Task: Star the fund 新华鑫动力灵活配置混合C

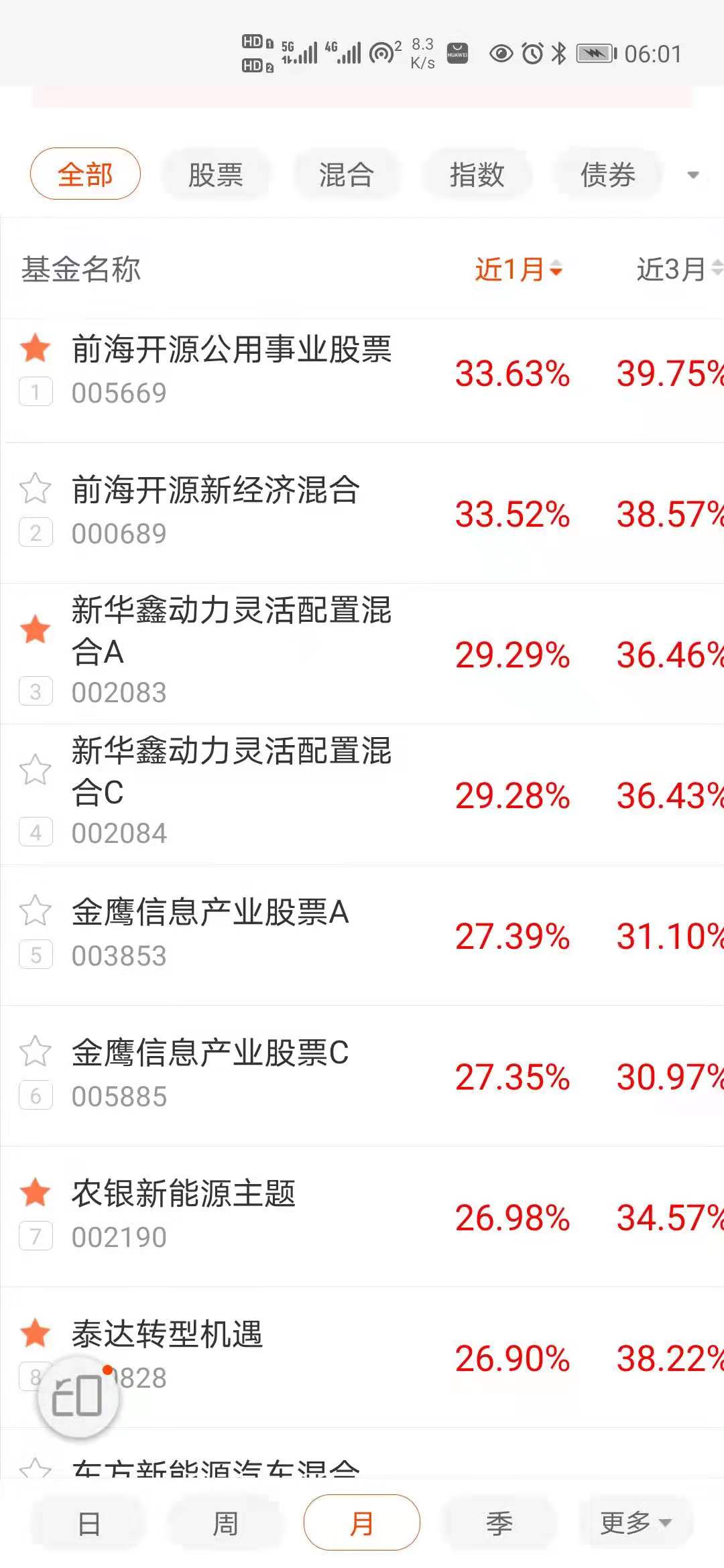Action: 35,769
